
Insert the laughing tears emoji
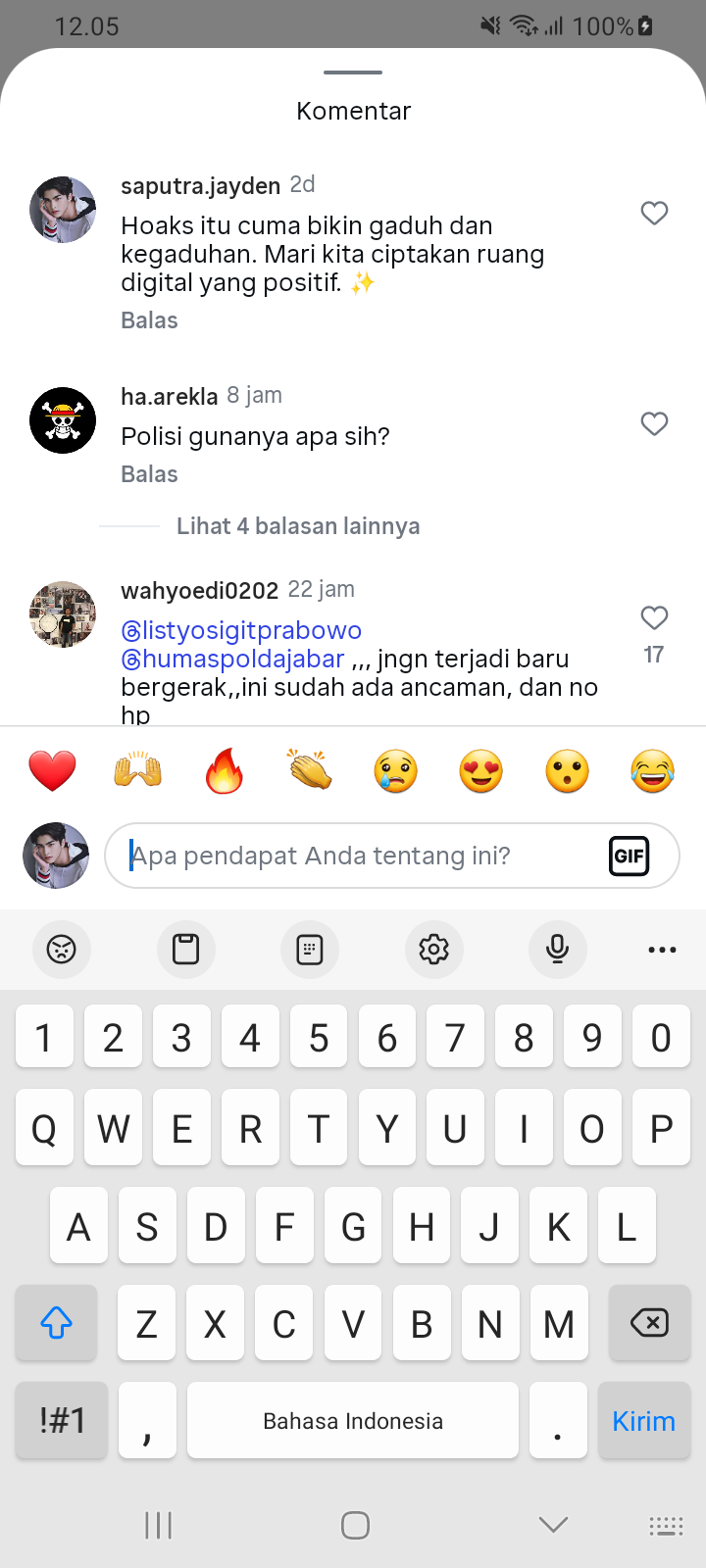[x=653, y=770]
